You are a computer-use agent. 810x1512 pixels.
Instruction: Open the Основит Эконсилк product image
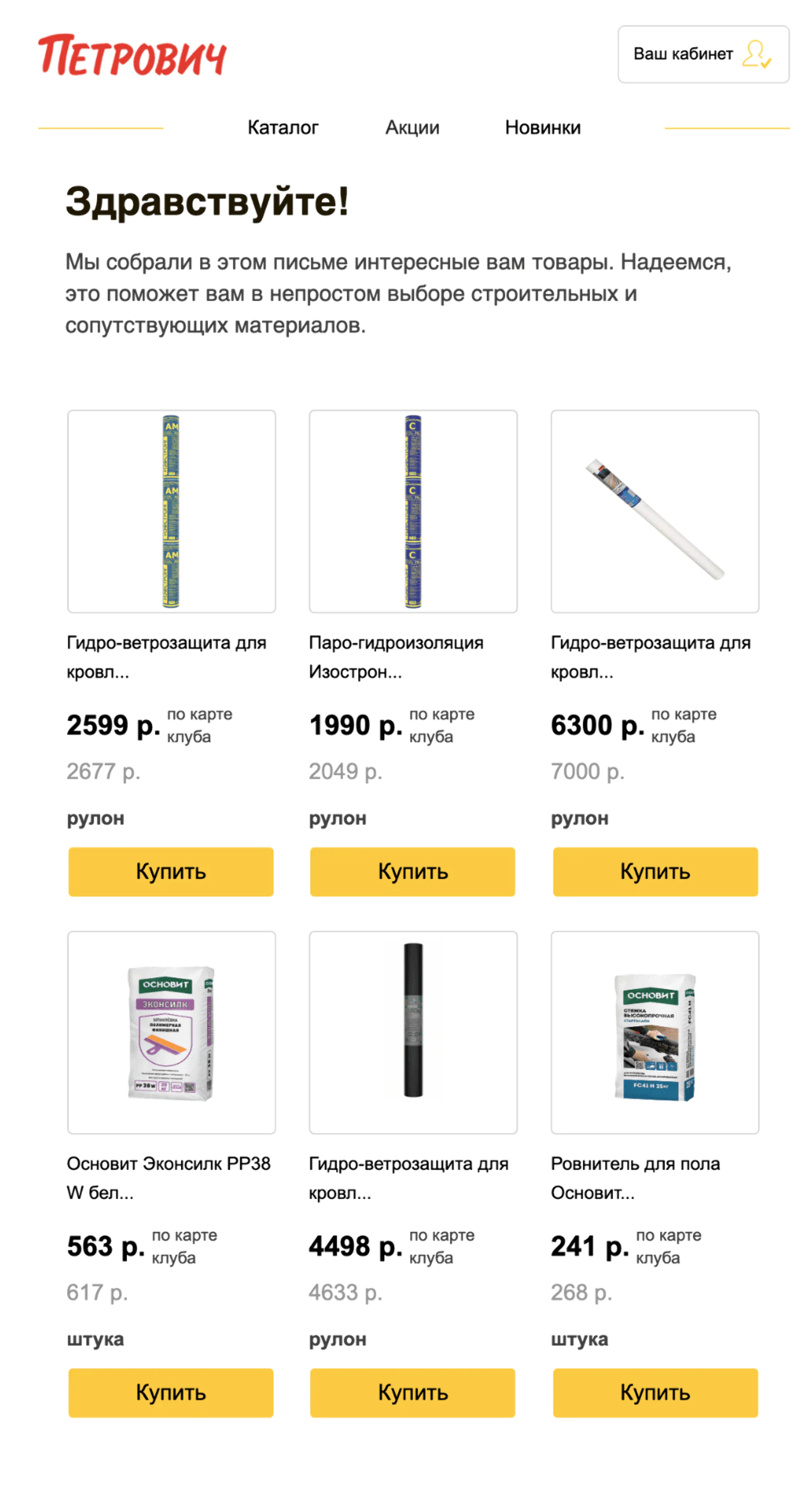[171, 1032]
